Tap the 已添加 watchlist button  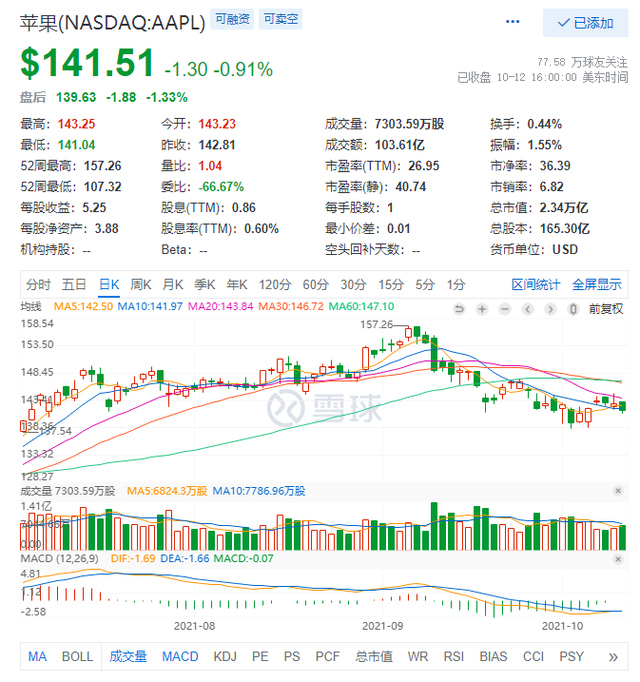click(x=586, y=23)
